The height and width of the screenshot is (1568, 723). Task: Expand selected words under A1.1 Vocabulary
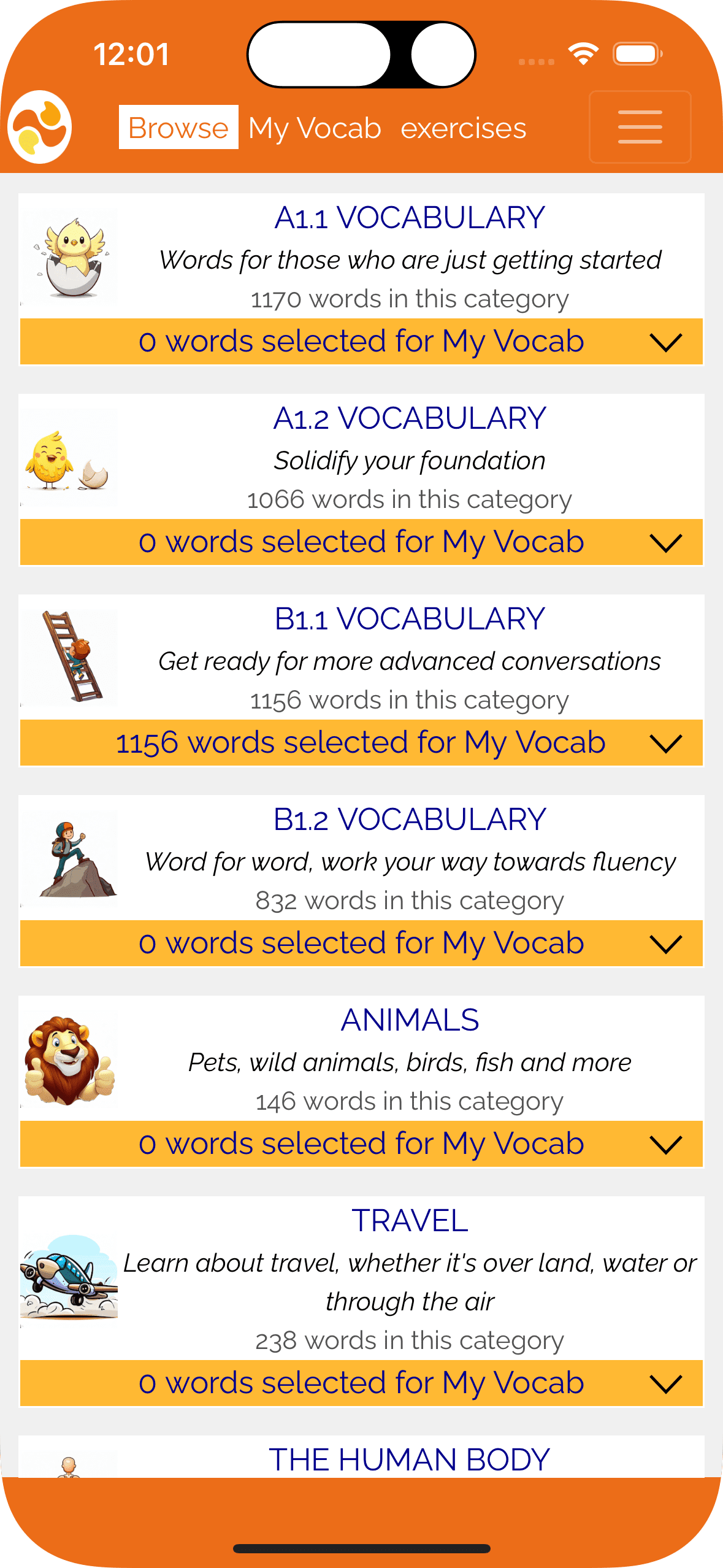coord(665,342)
